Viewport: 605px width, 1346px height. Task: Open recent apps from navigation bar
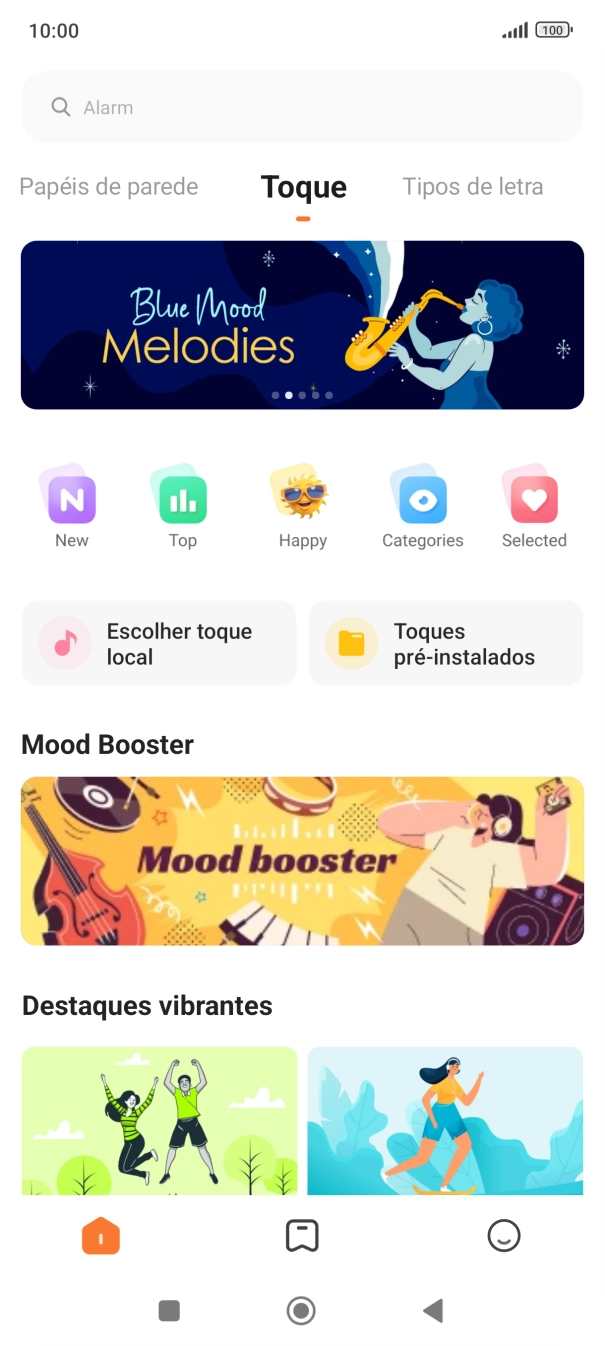click(x=169, y=1310)
